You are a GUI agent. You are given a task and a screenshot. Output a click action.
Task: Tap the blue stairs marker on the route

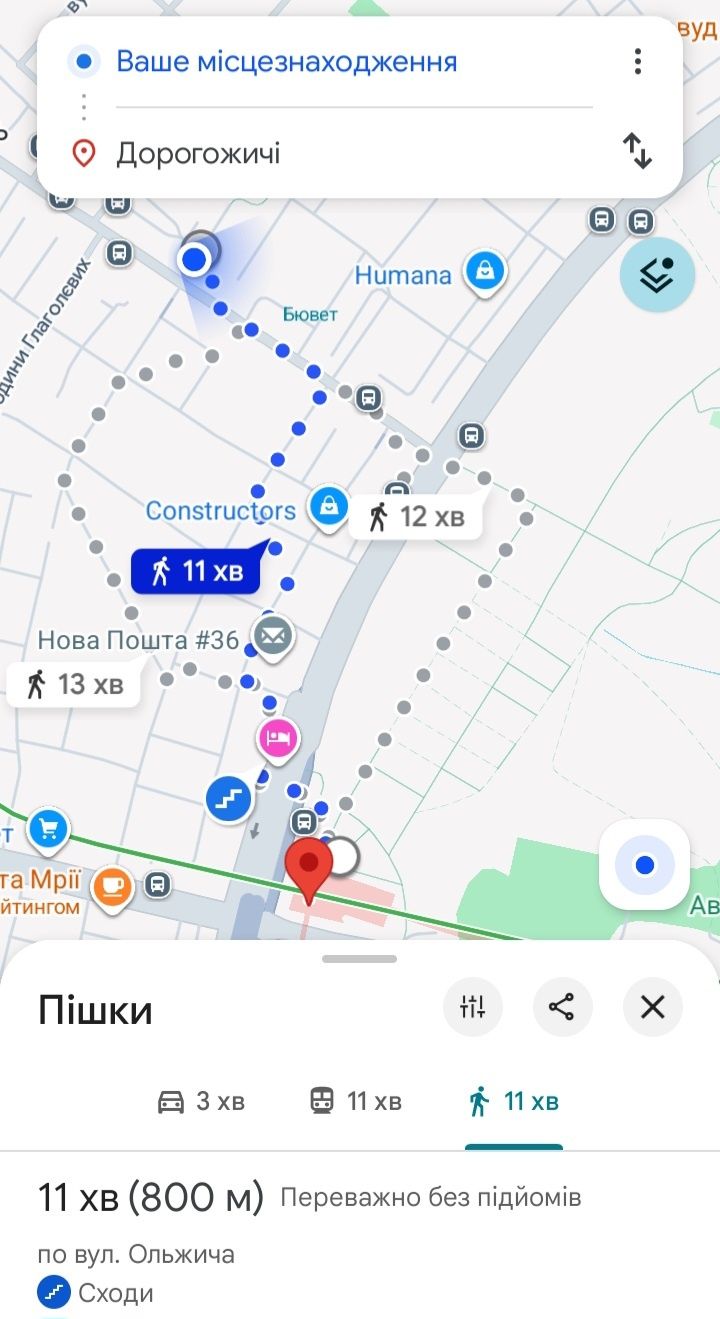click(x=228, y=799)
